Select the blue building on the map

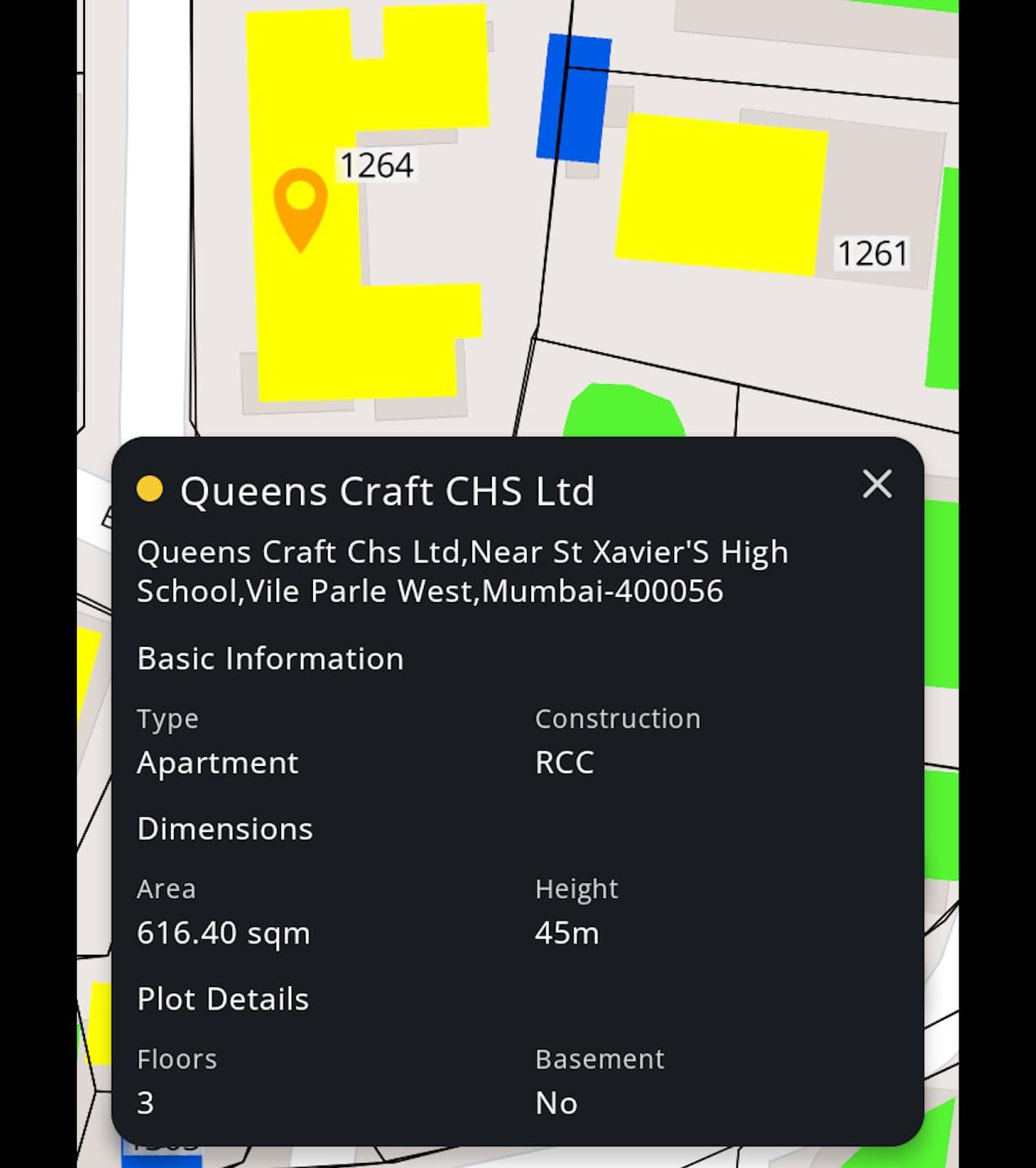coord(574,98)
